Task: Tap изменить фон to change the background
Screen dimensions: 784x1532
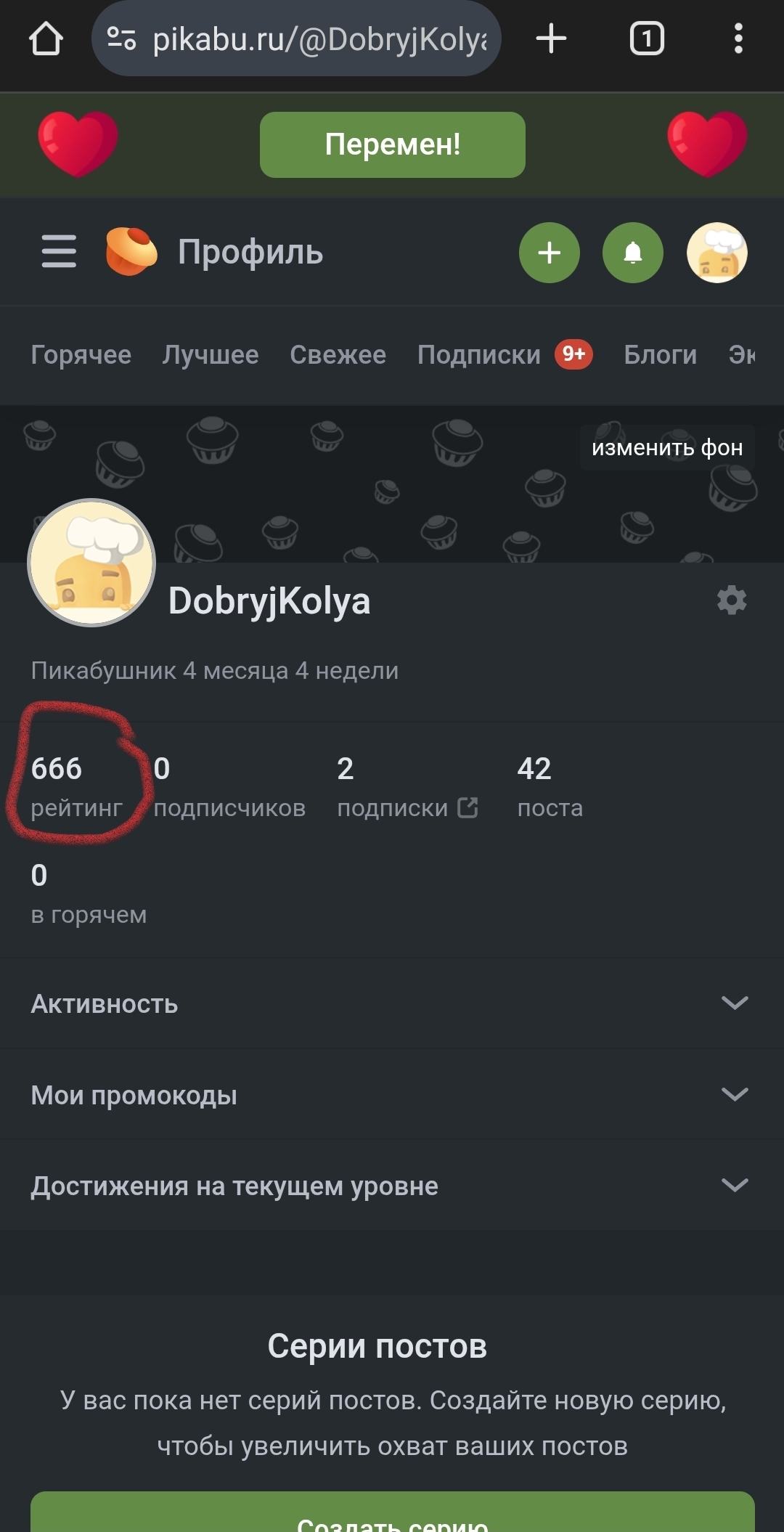Action: point(666,448)
